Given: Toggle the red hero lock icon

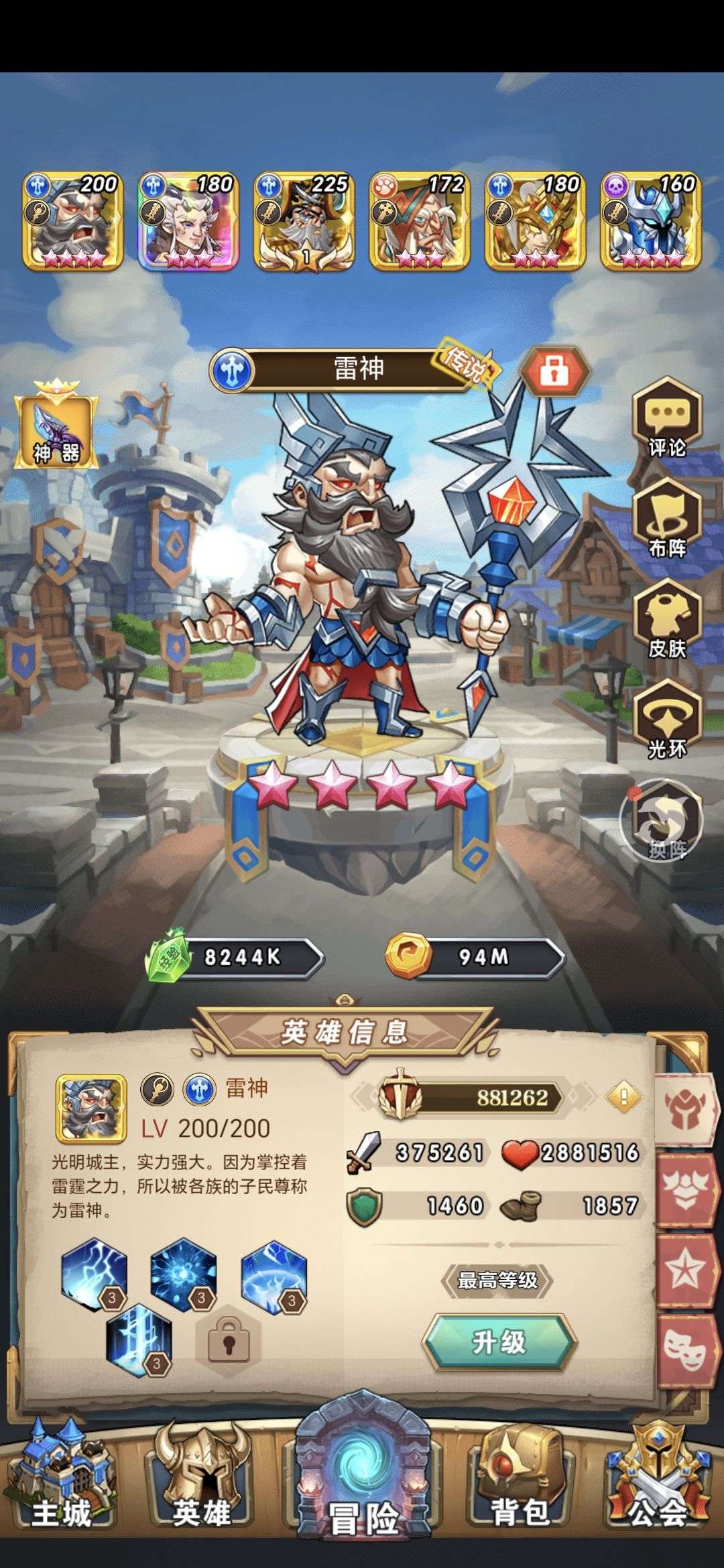Looking at the screenshot, I should coord(554,370).
